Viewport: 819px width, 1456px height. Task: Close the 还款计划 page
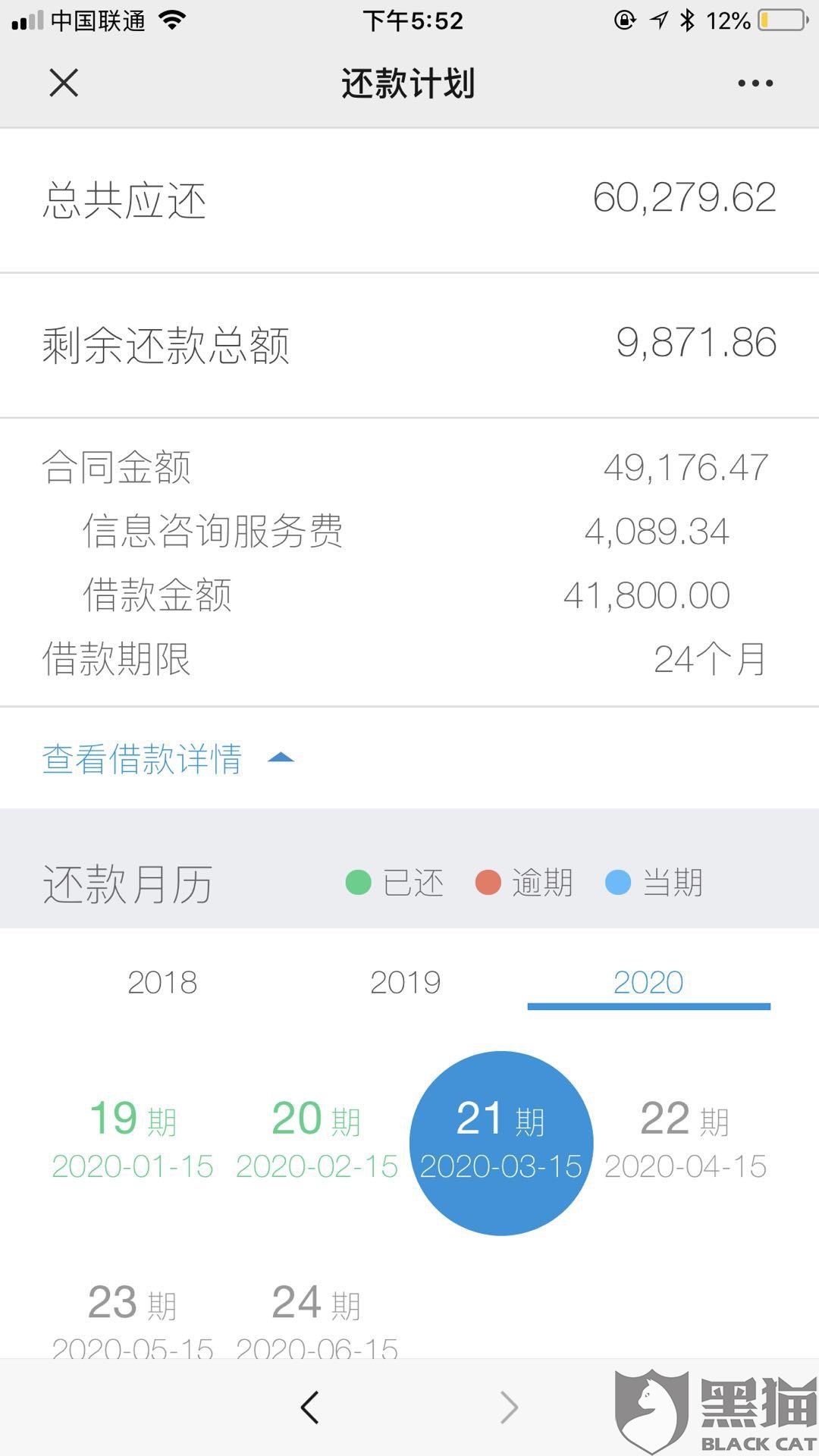coord(64,83)
